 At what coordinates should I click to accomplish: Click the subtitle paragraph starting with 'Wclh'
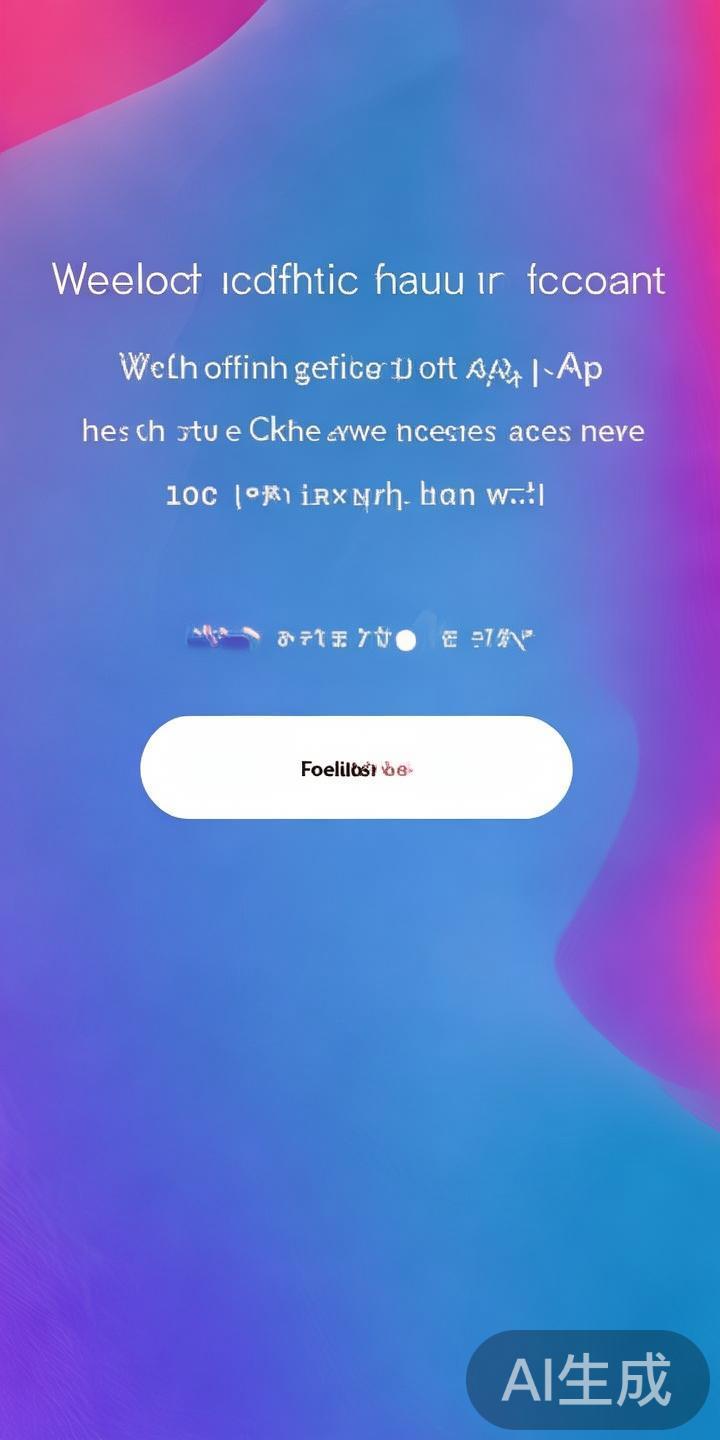click(360, 368)
